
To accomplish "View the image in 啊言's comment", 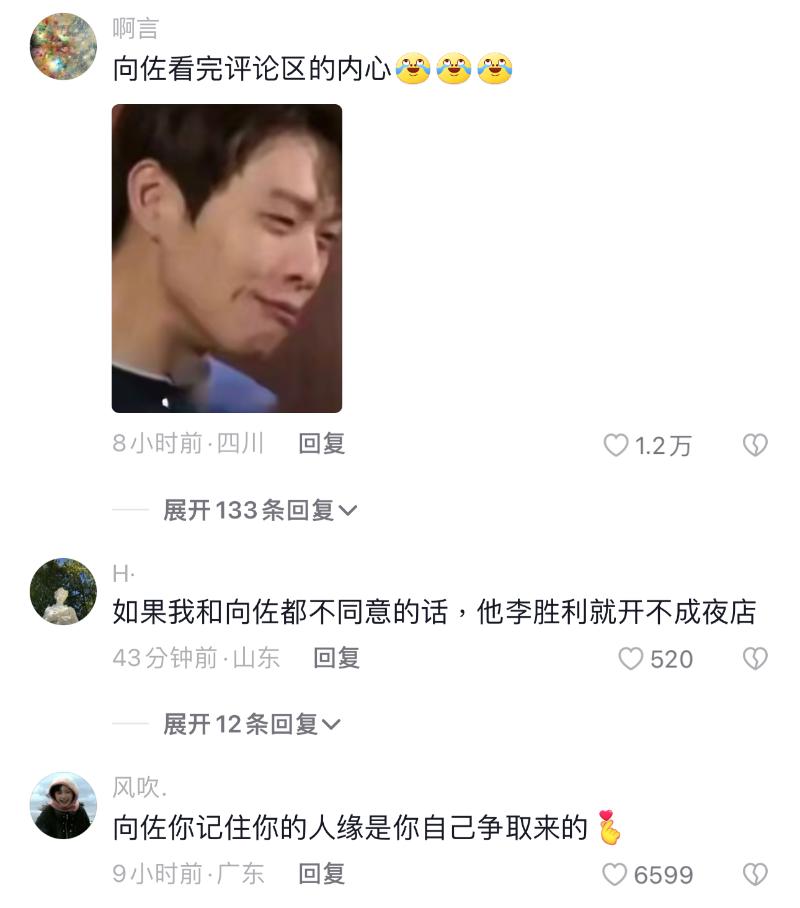I will [227, 258].
